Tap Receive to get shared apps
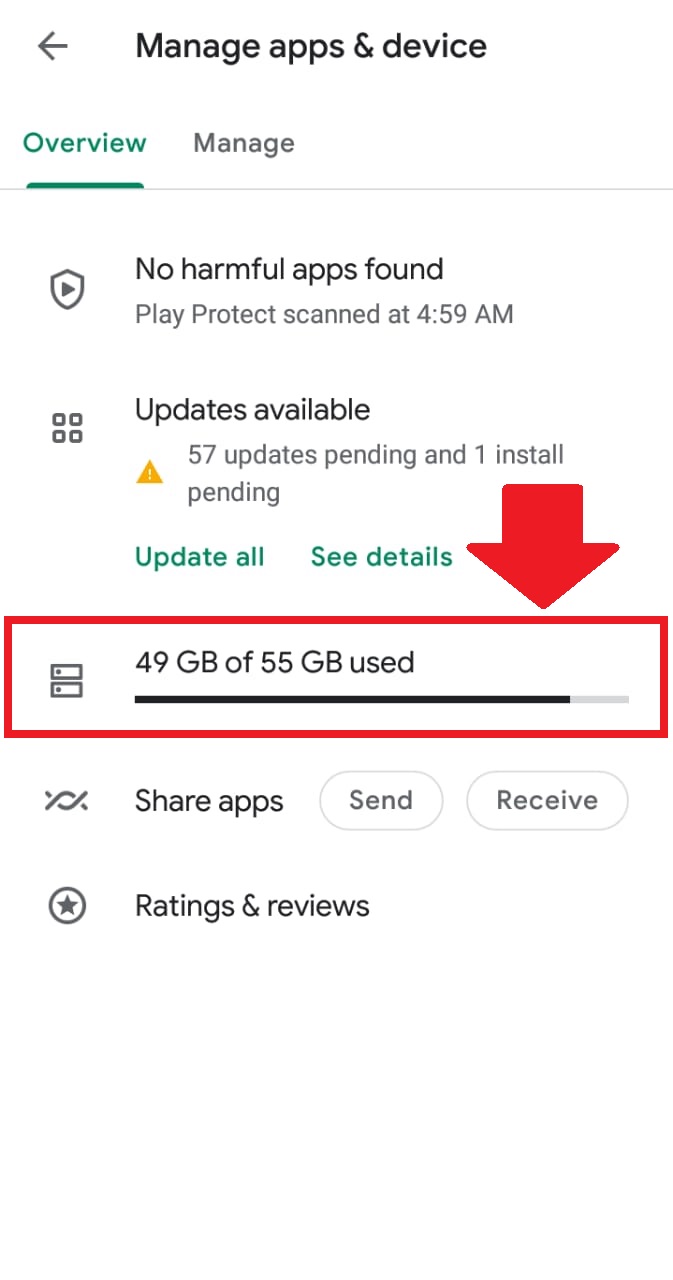 tap(547, 800)
